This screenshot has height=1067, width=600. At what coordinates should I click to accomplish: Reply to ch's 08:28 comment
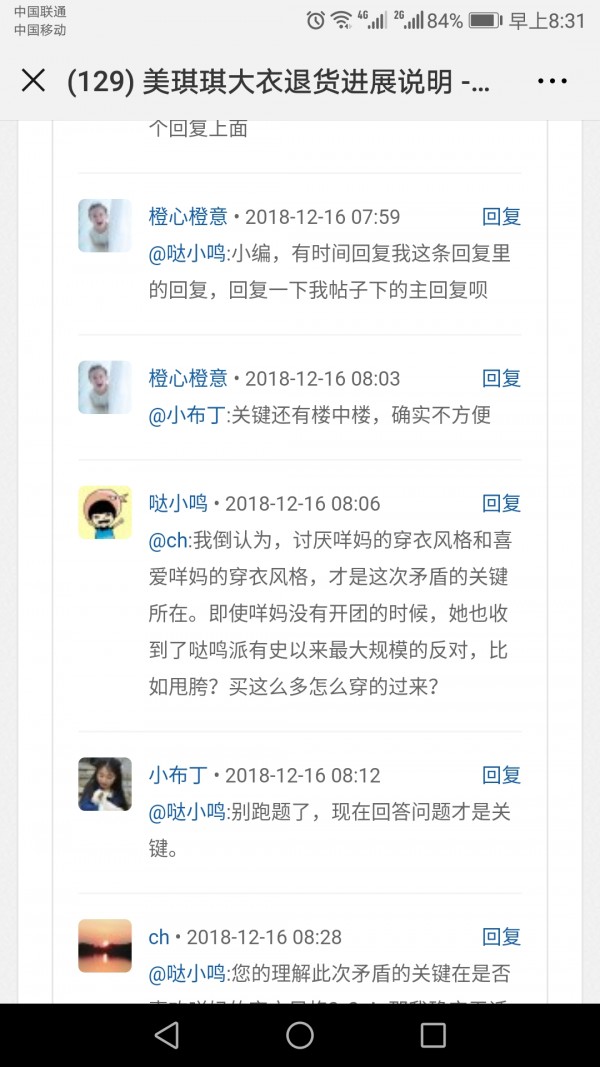point(501,937)
